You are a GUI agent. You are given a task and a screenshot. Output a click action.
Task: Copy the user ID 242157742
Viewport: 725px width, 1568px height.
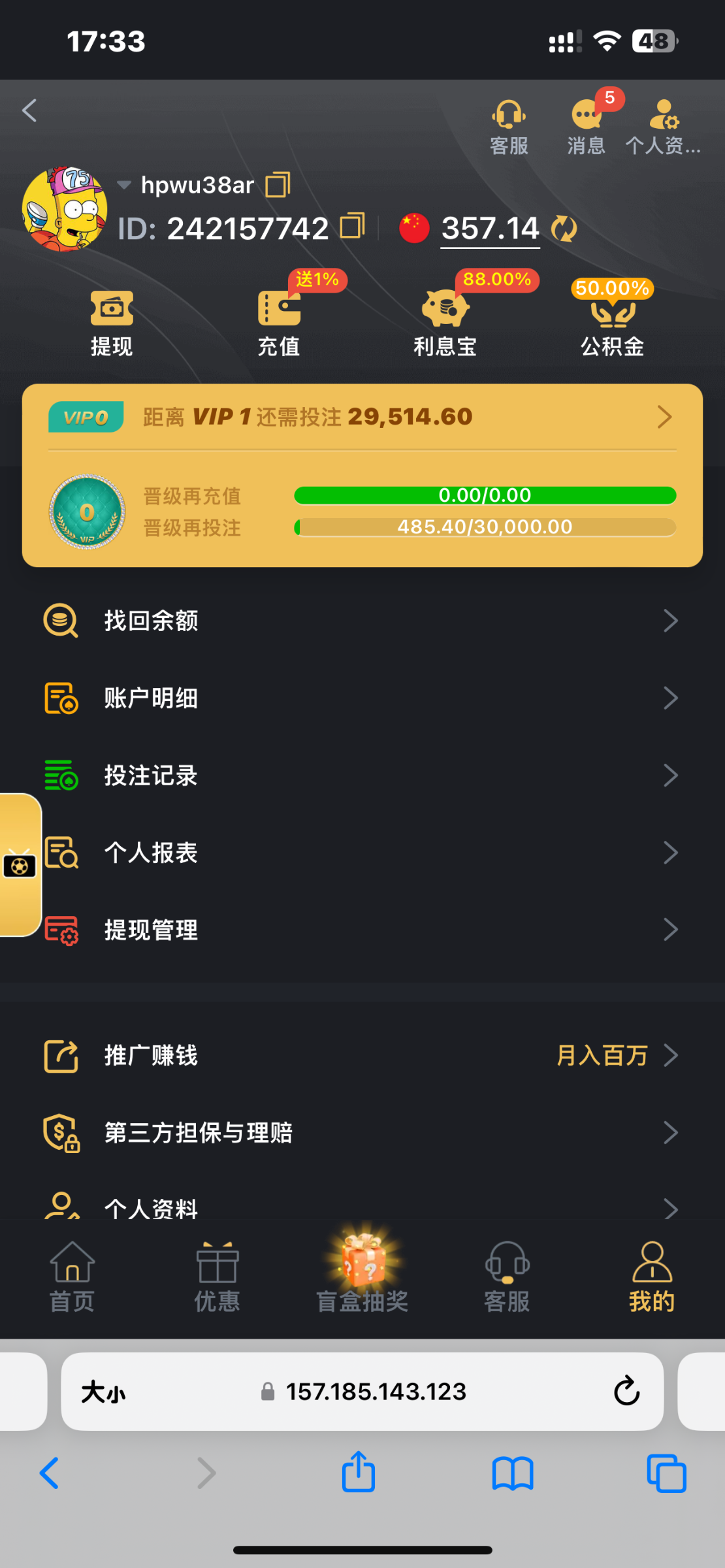pyautogui.click(x=353, y=226)
